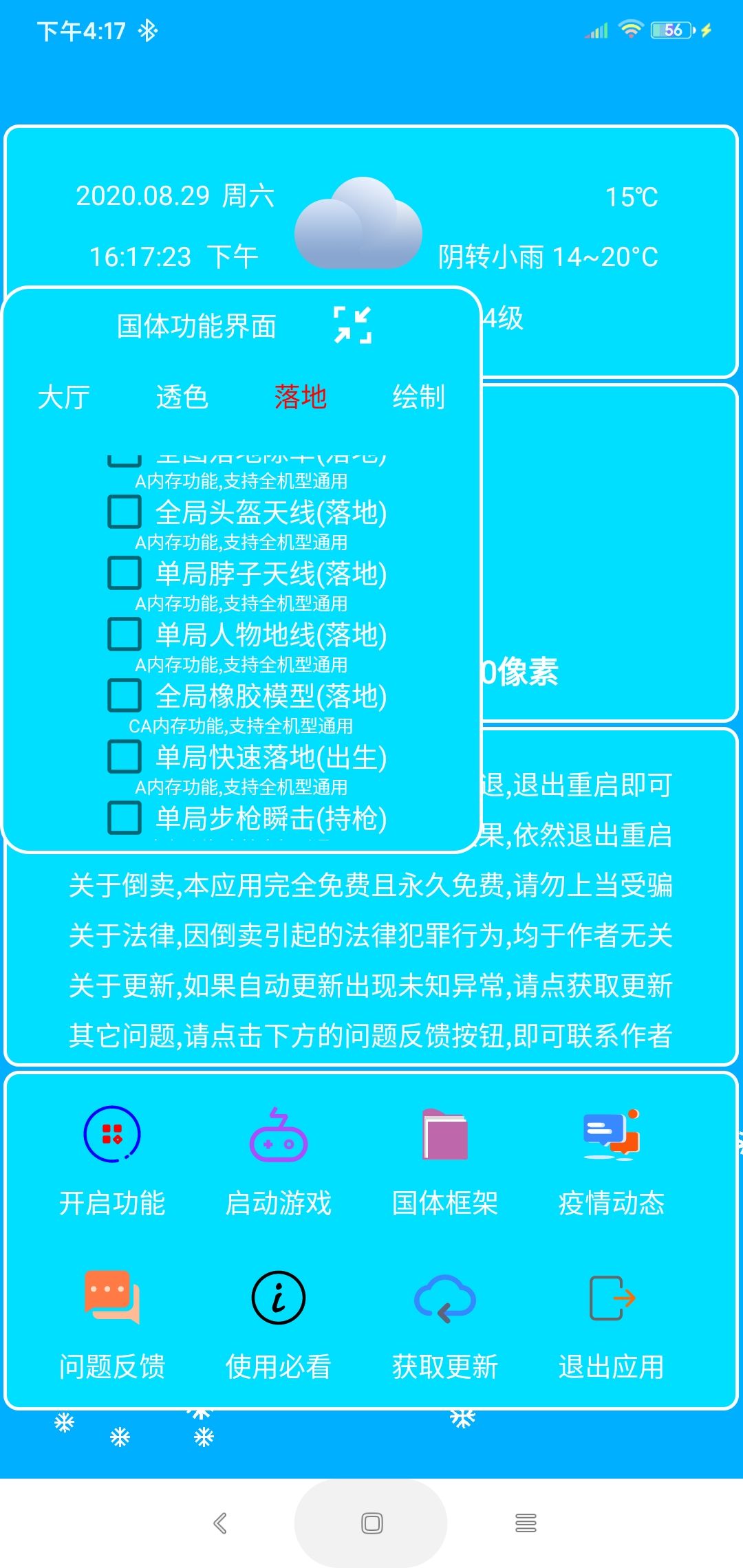Image resolution: width=743 pixels, height=1568 pixels.
Task: Switch to the 透色 tab
Action: click(182, 397)
